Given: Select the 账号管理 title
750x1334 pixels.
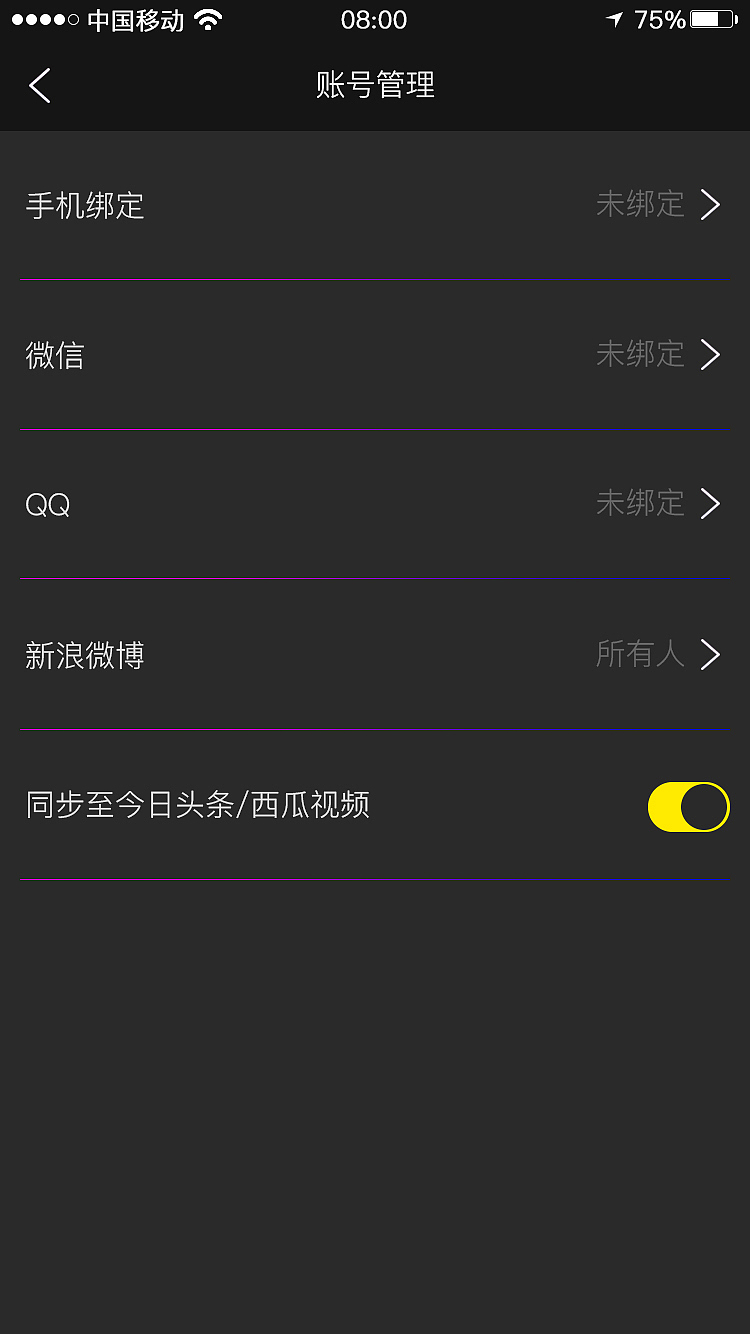Looking at the screenshot, I should [375, 86].
